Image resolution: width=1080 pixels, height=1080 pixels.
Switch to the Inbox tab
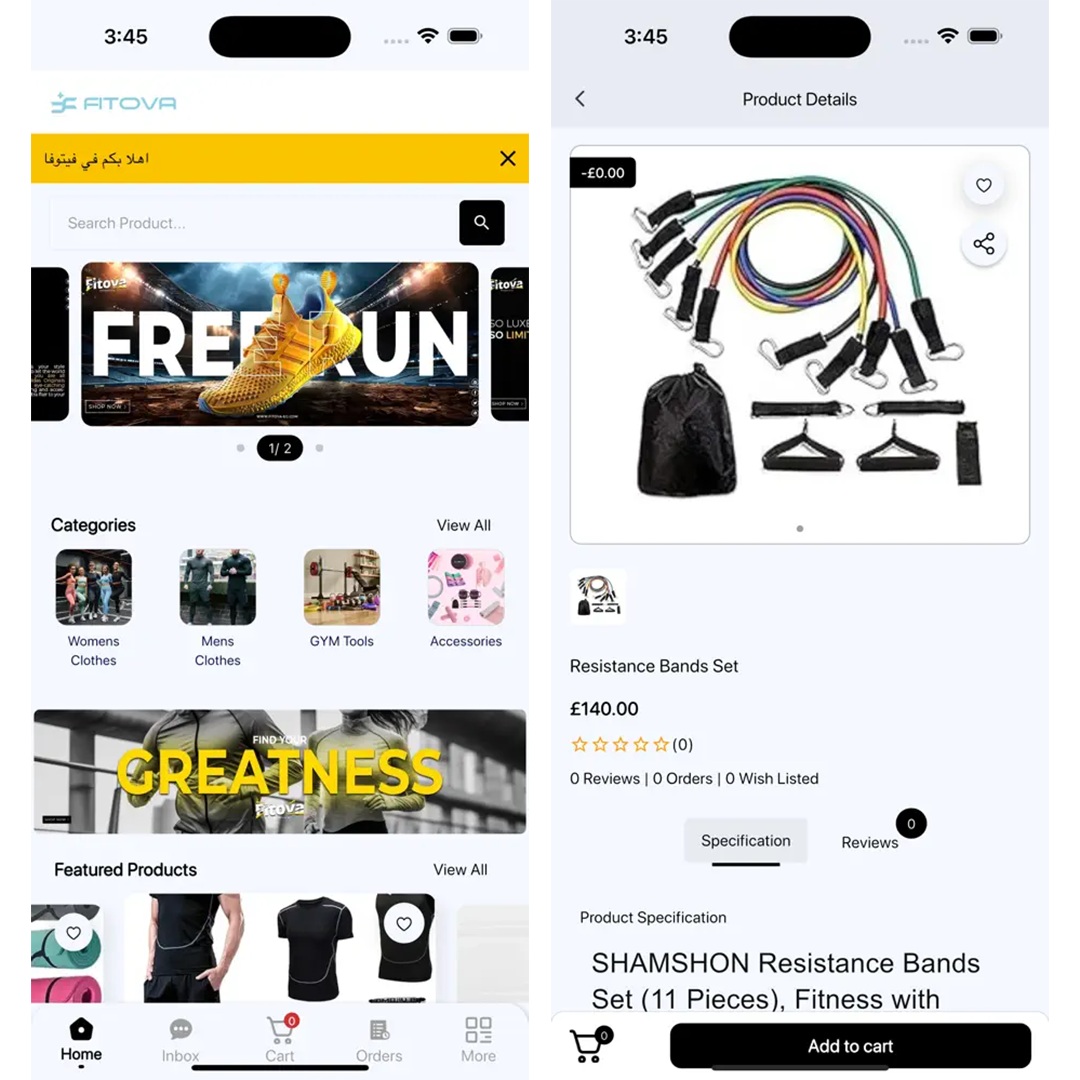coord(180,1040)
